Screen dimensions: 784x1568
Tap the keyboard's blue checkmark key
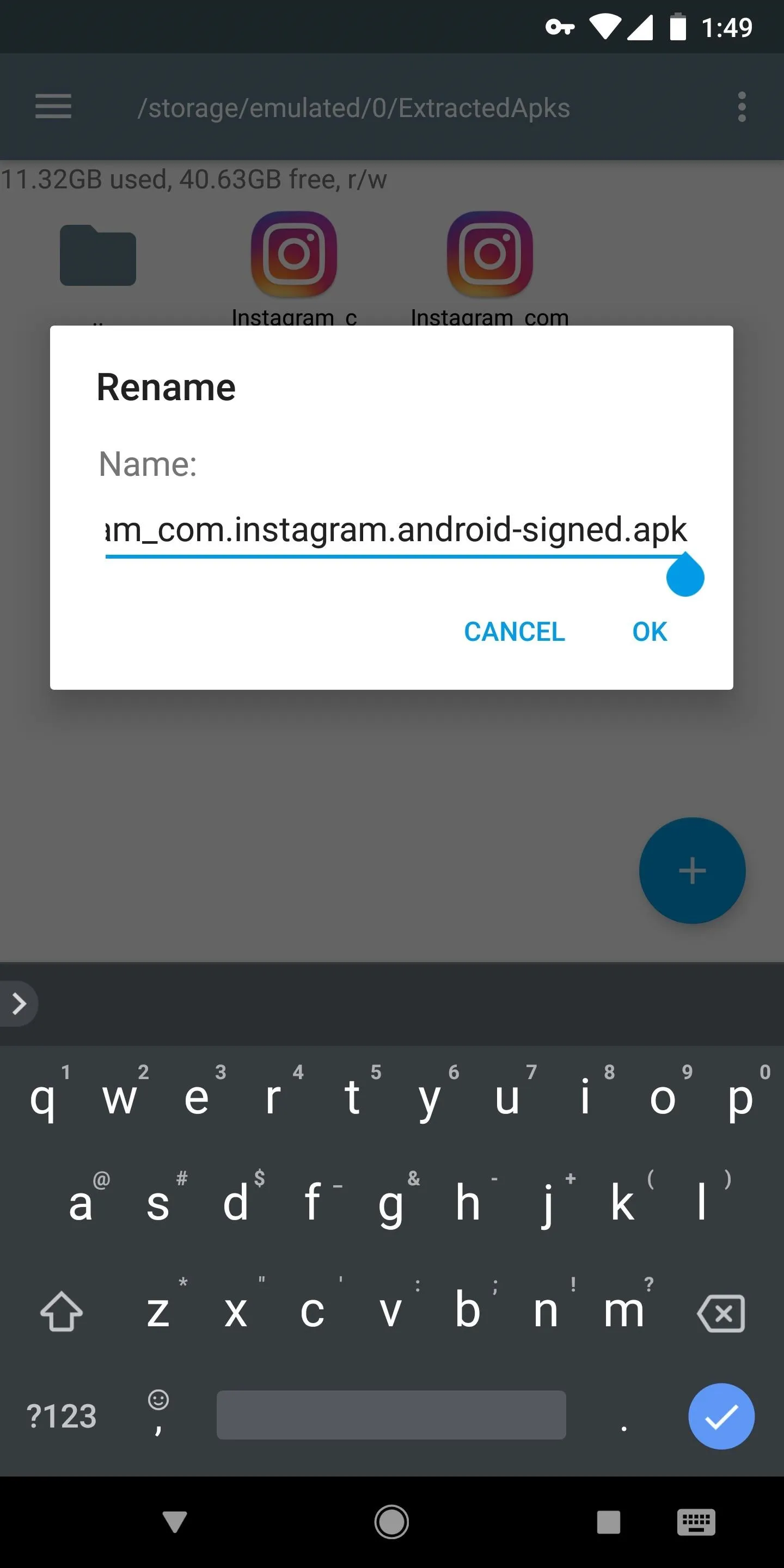coord(721,1417)
